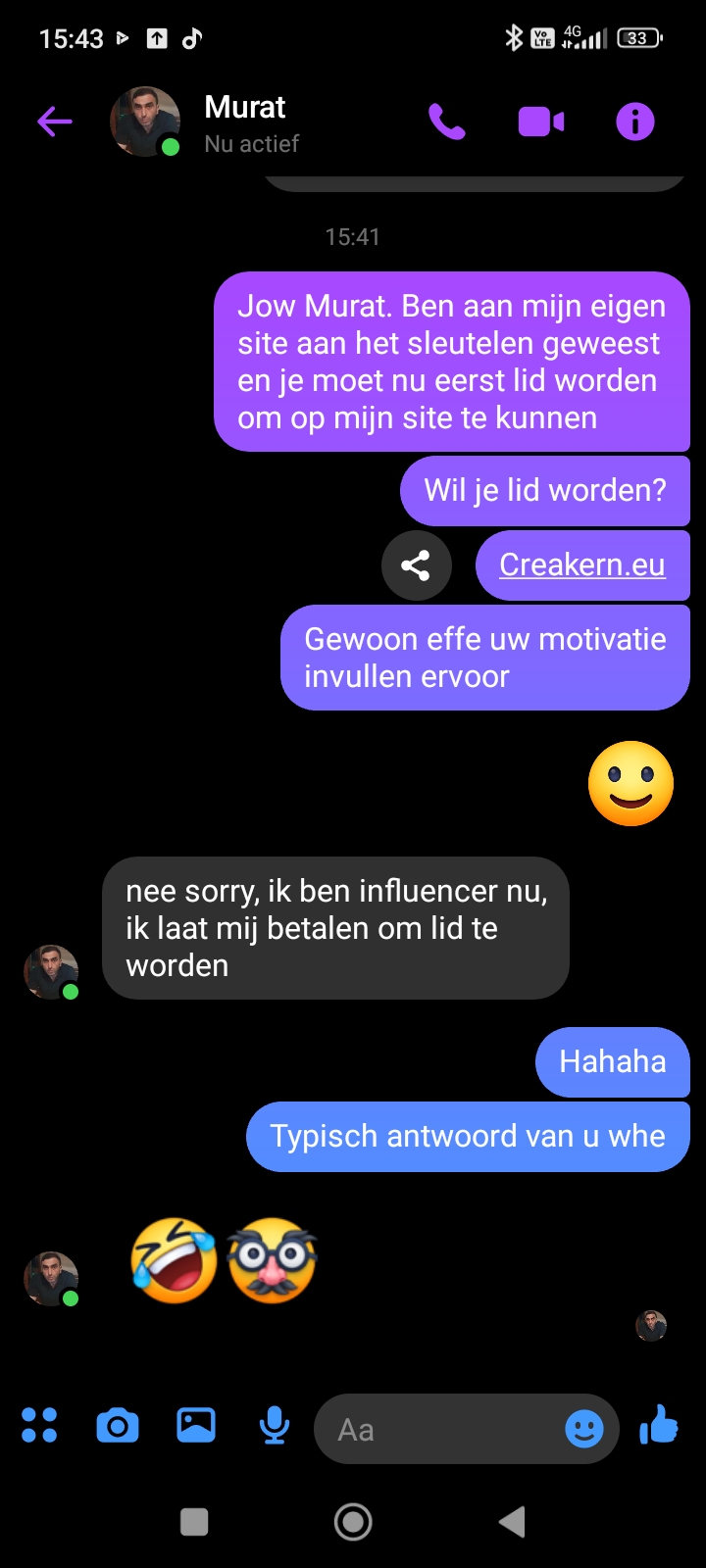Open the emoji picker in message field
The width and height of the screenshot is (706, 1568).
(x=584, y=1430)
